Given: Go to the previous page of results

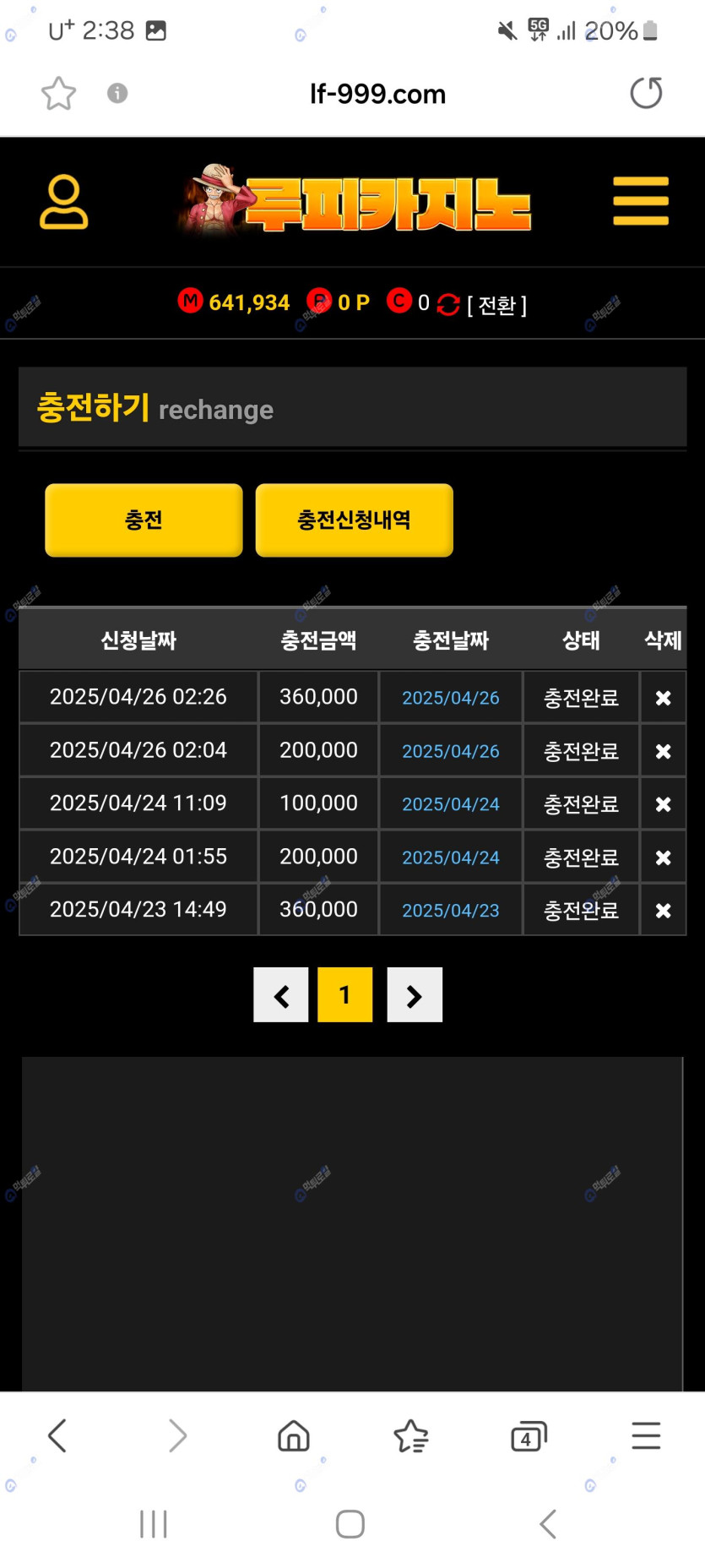Looking at the screenshot, I should [x=281, y=995].
